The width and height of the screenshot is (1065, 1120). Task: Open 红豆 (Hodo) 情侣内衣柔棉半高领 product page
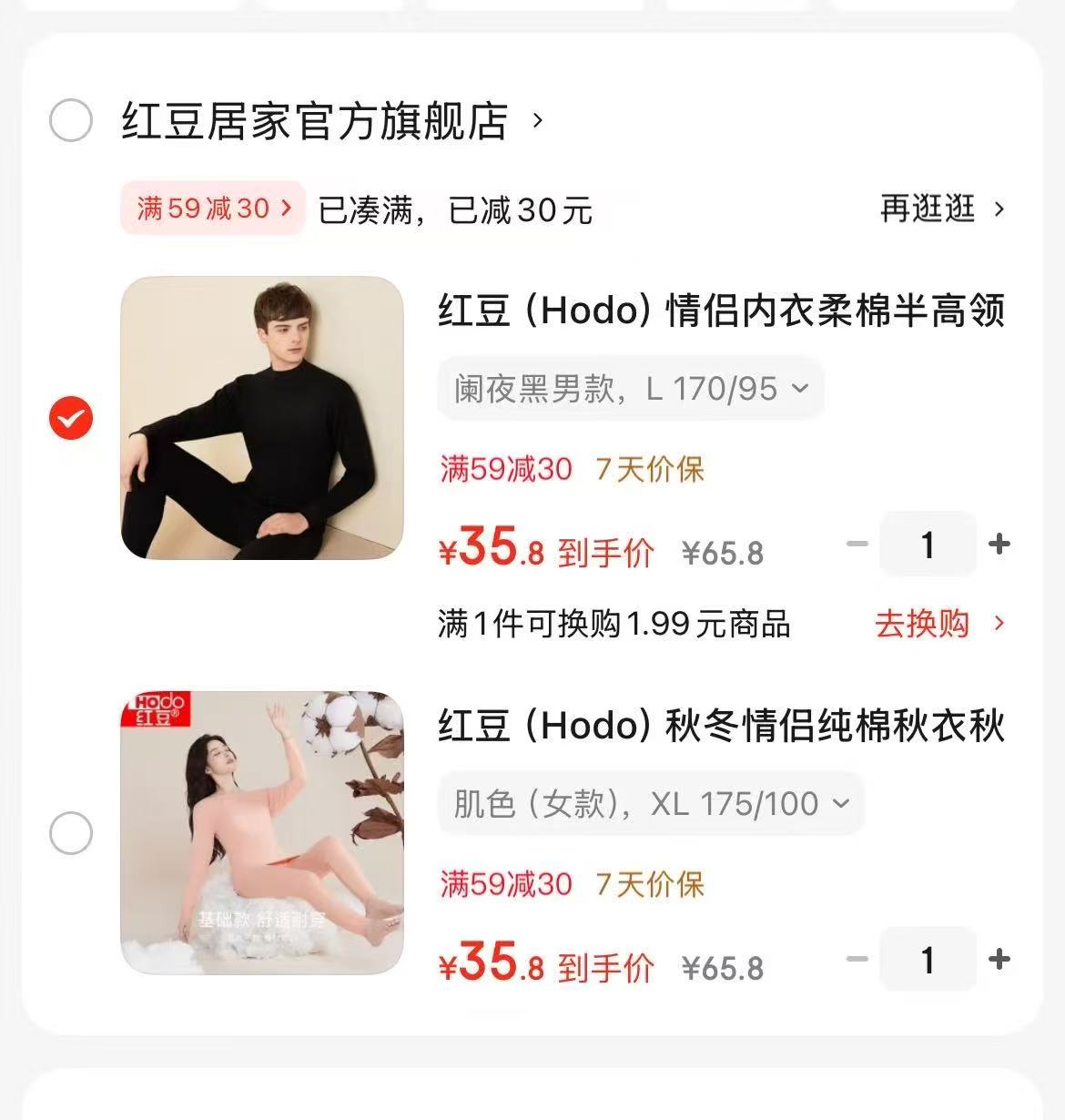point(719,311)
